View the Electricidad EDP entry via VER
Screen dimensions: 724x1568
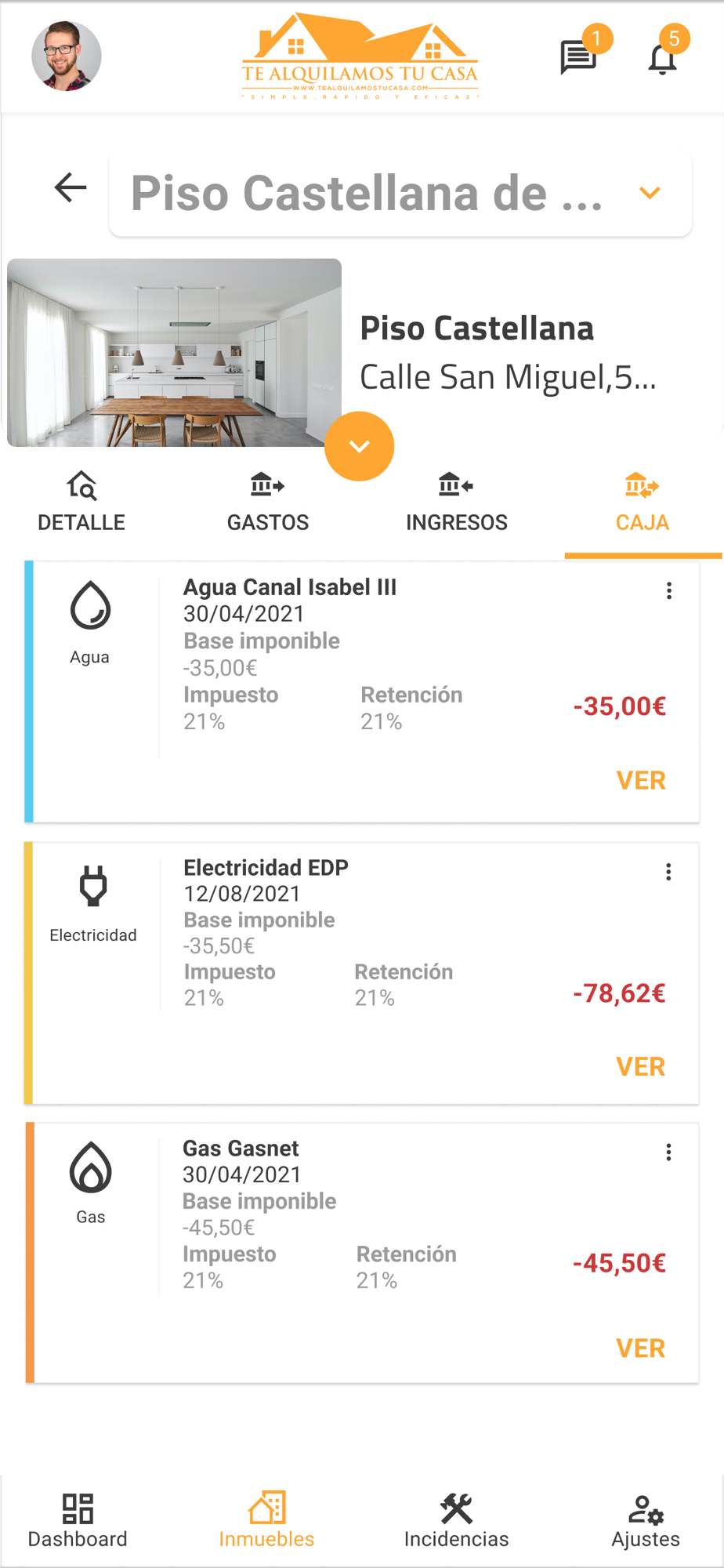click(x=641, y=1066)
